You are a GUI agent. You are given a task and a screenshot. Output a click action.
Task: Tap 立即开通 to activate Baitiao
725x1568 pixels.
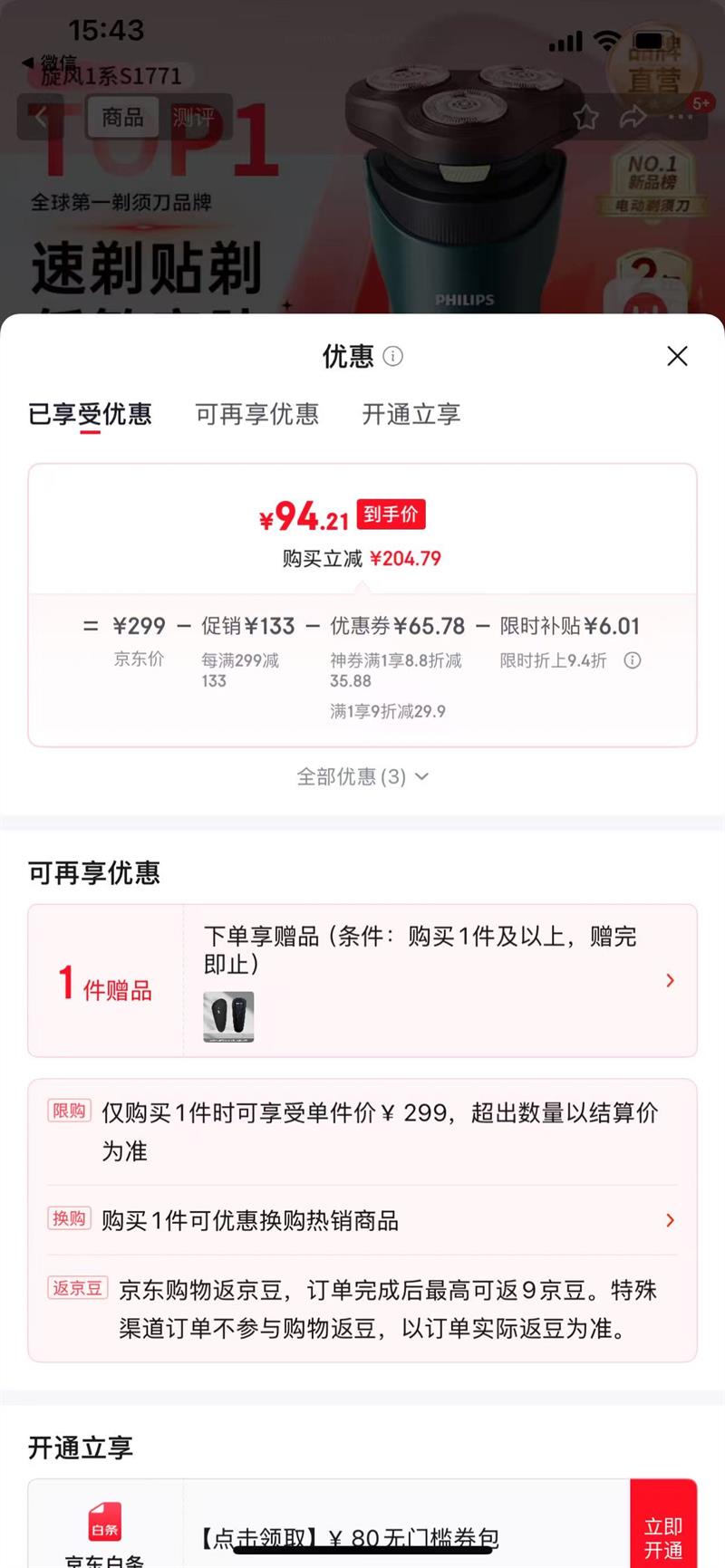click(663, 1525)
